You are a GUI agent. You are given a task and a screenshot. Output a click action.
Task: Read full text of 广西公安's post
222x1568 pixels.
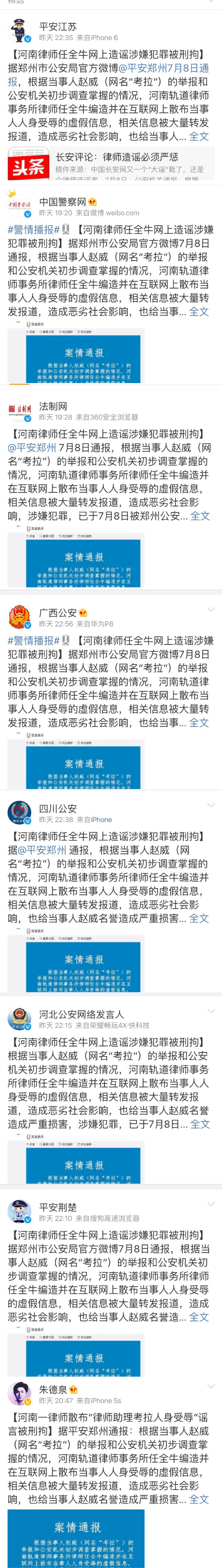click(199, 722)
